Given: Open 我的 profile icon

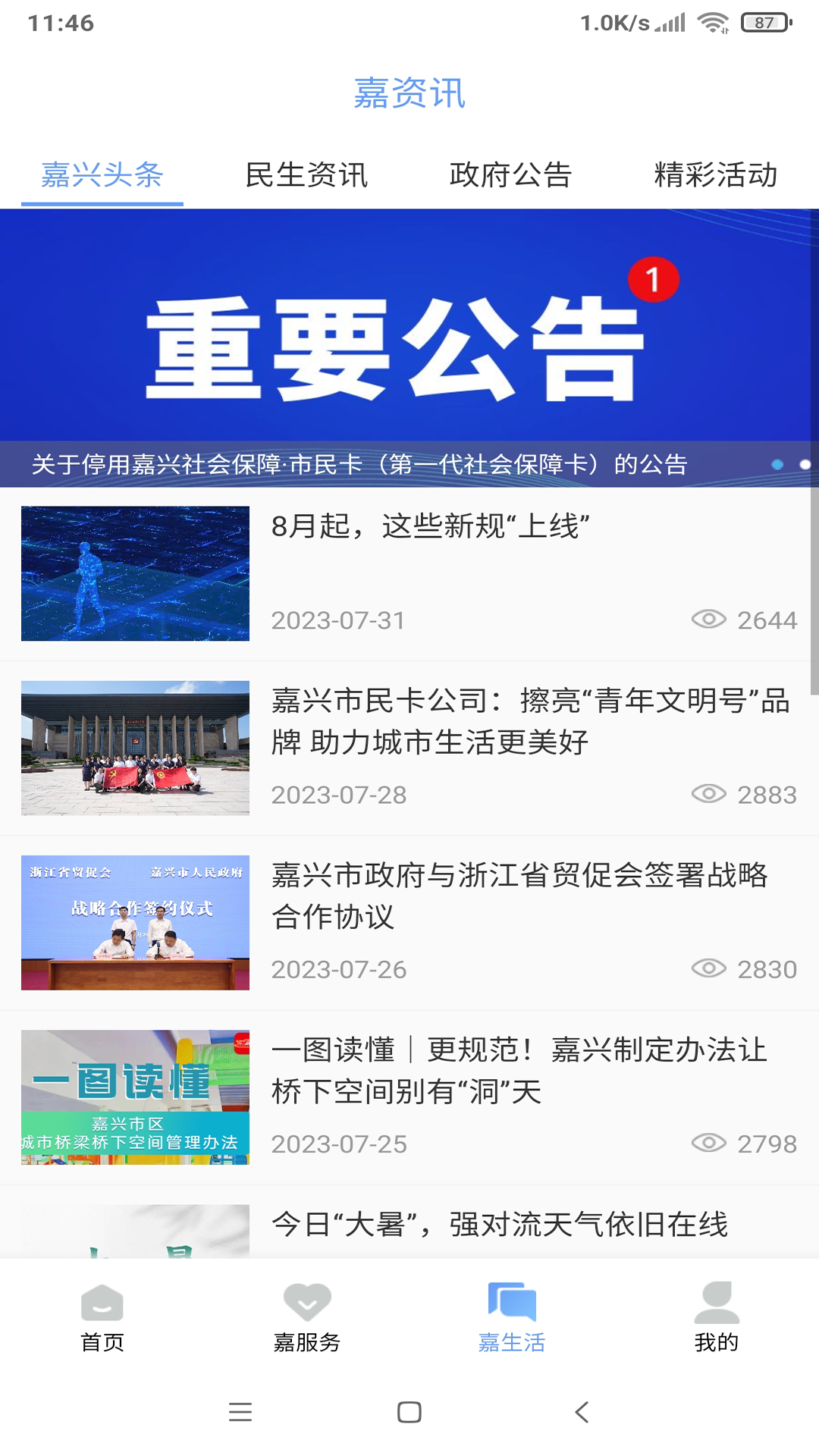Looking at the screenshot, I should (717, 1298).
